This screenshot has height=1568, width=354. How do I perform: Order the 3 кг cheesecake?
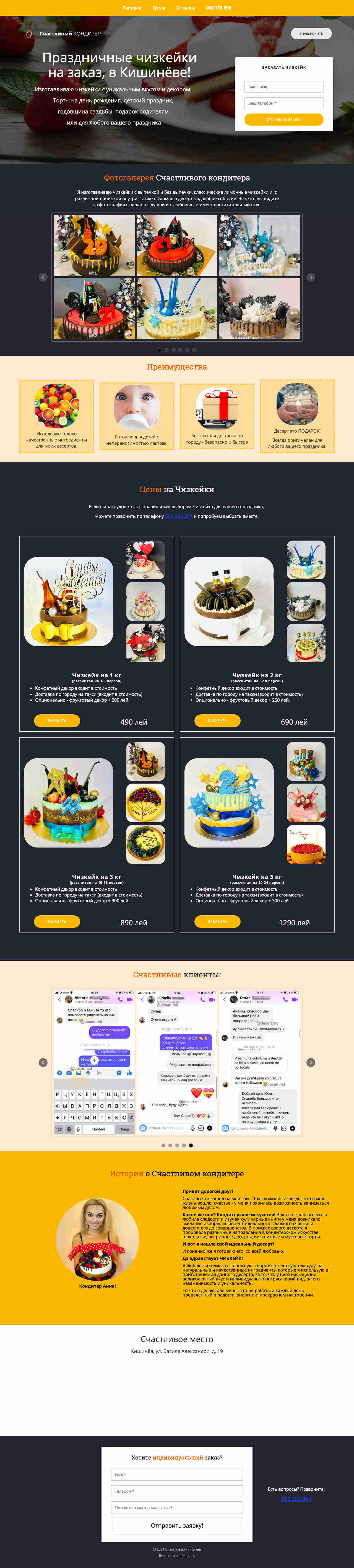coord(57,922)
